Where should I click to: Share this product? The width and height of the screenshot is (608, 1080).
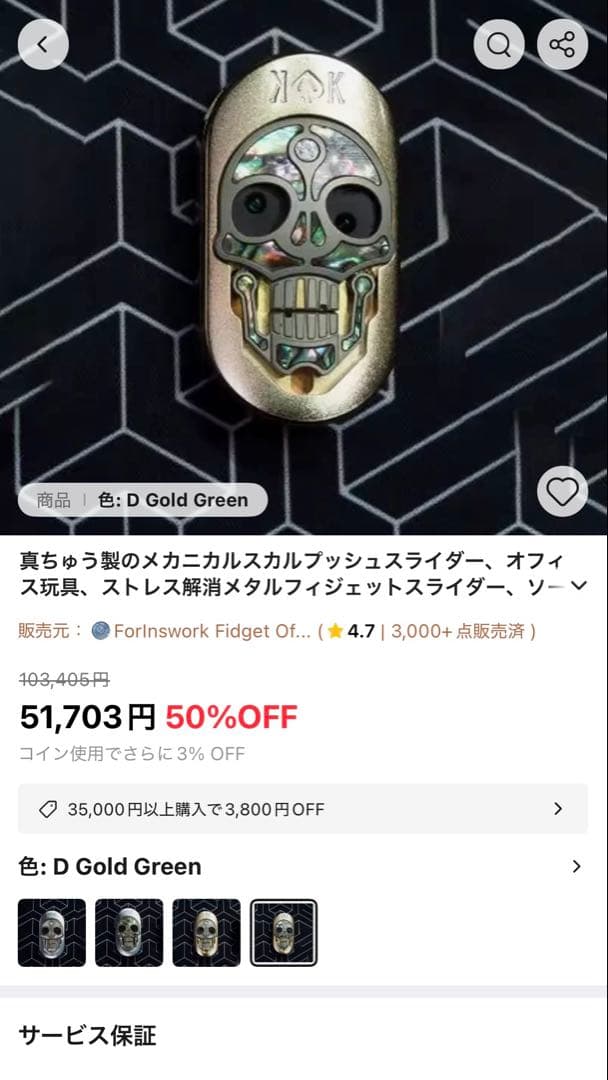[562, 45]
